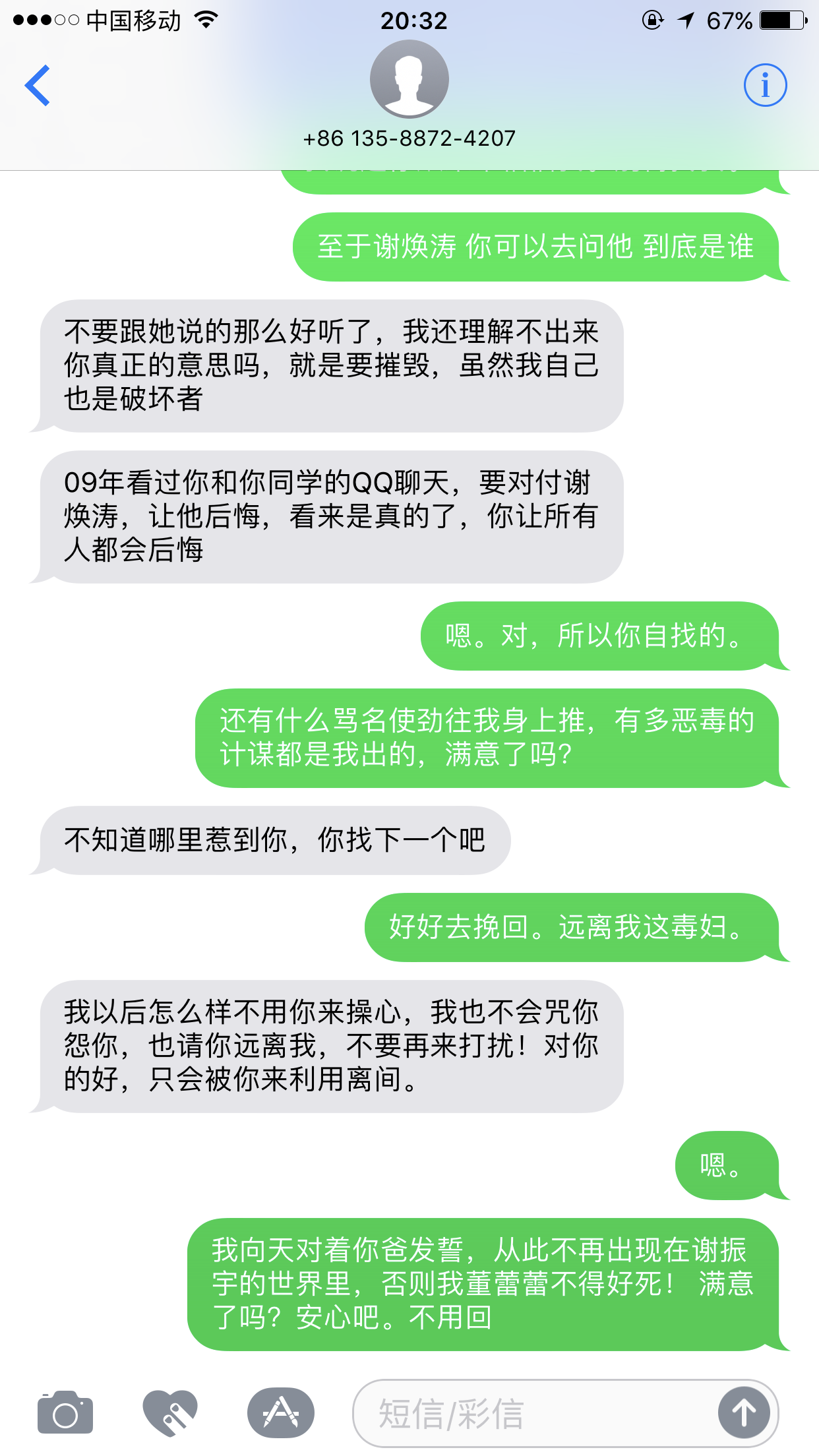The height and width of the screenshot is (1456, 819).
Task: Focus the 短信/彩信 message input field
Action: (528, 1413)
